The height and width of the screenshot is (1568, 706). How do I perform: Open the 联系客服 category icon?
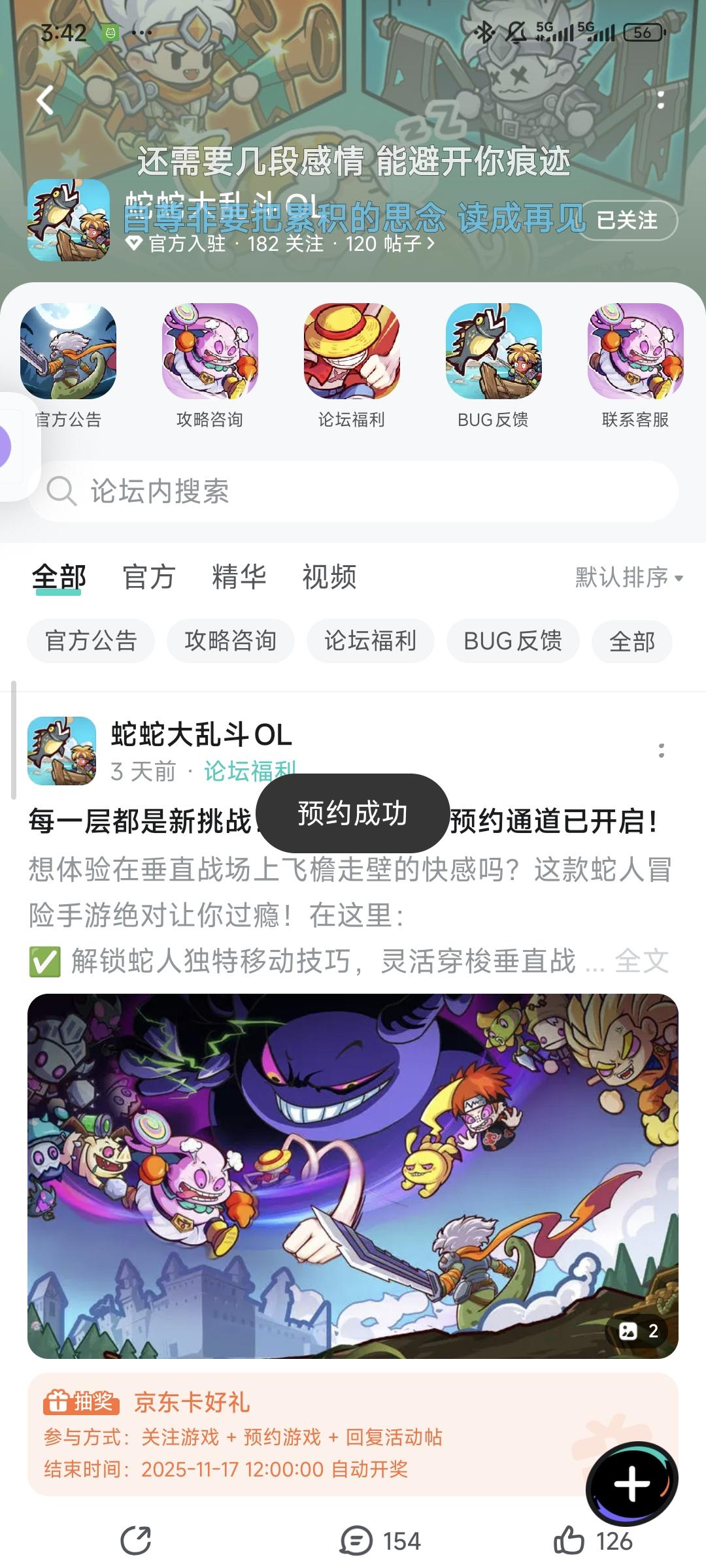(636, 356)
